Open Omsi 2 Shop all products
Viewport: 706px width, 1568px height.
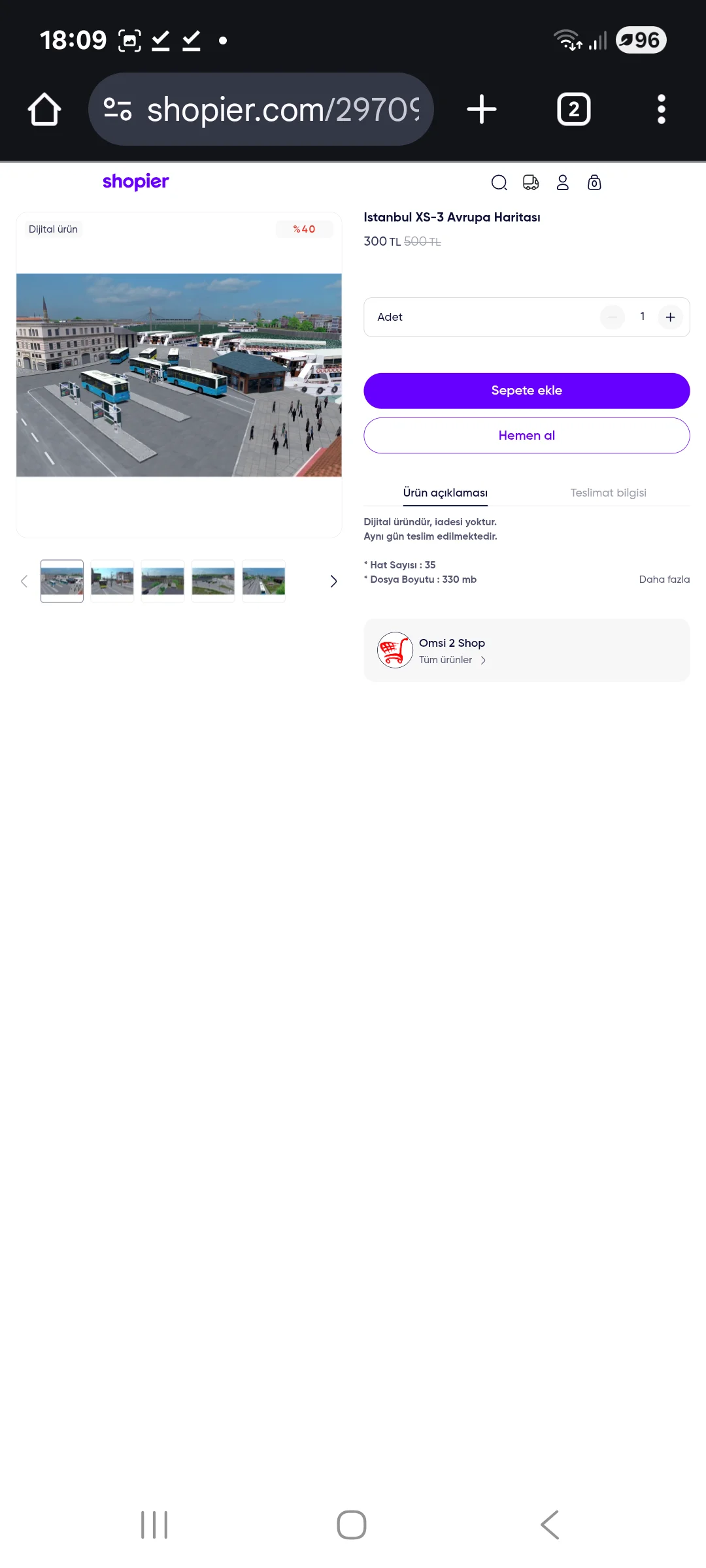pos(452,660)
